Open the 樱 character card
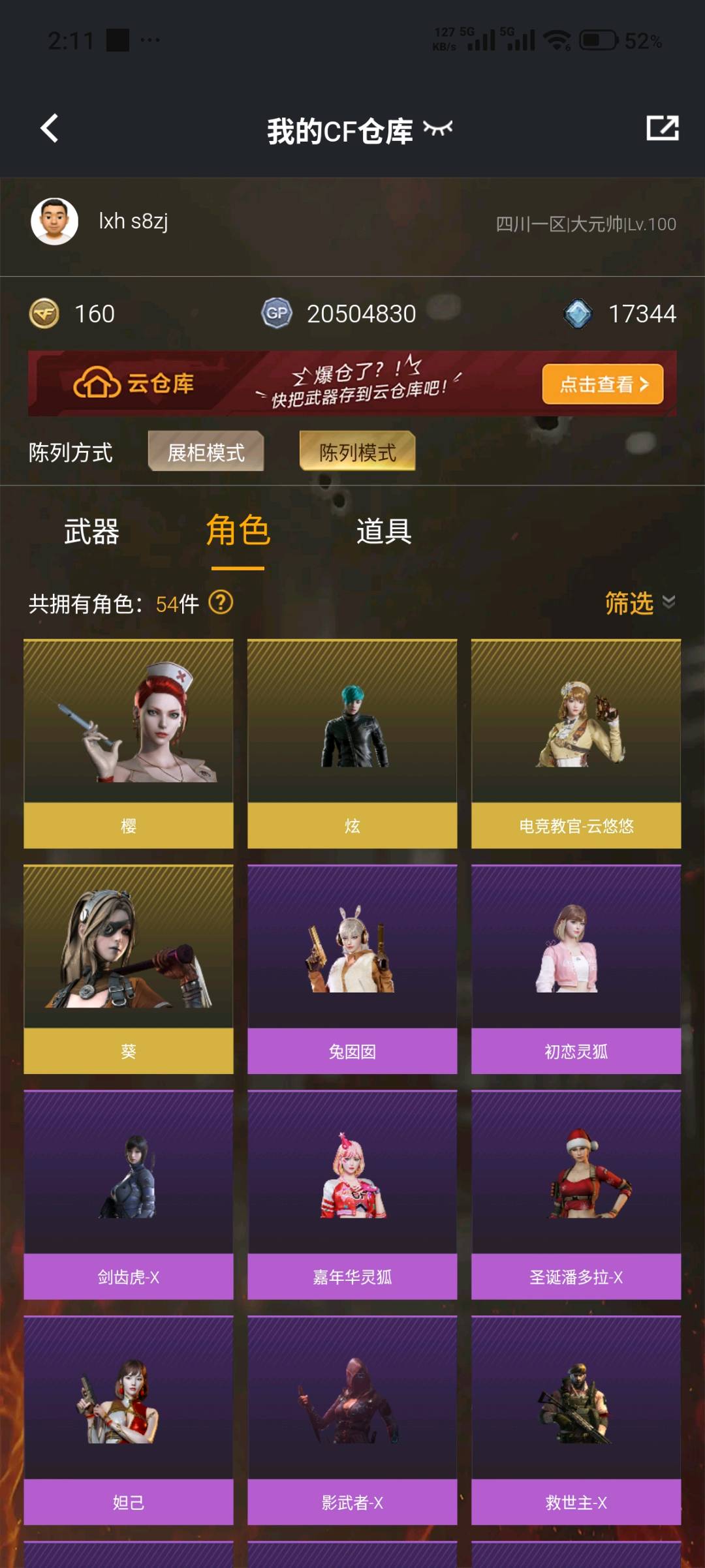This screenshot has width=705, height=1568. click(x=129, y=744)
